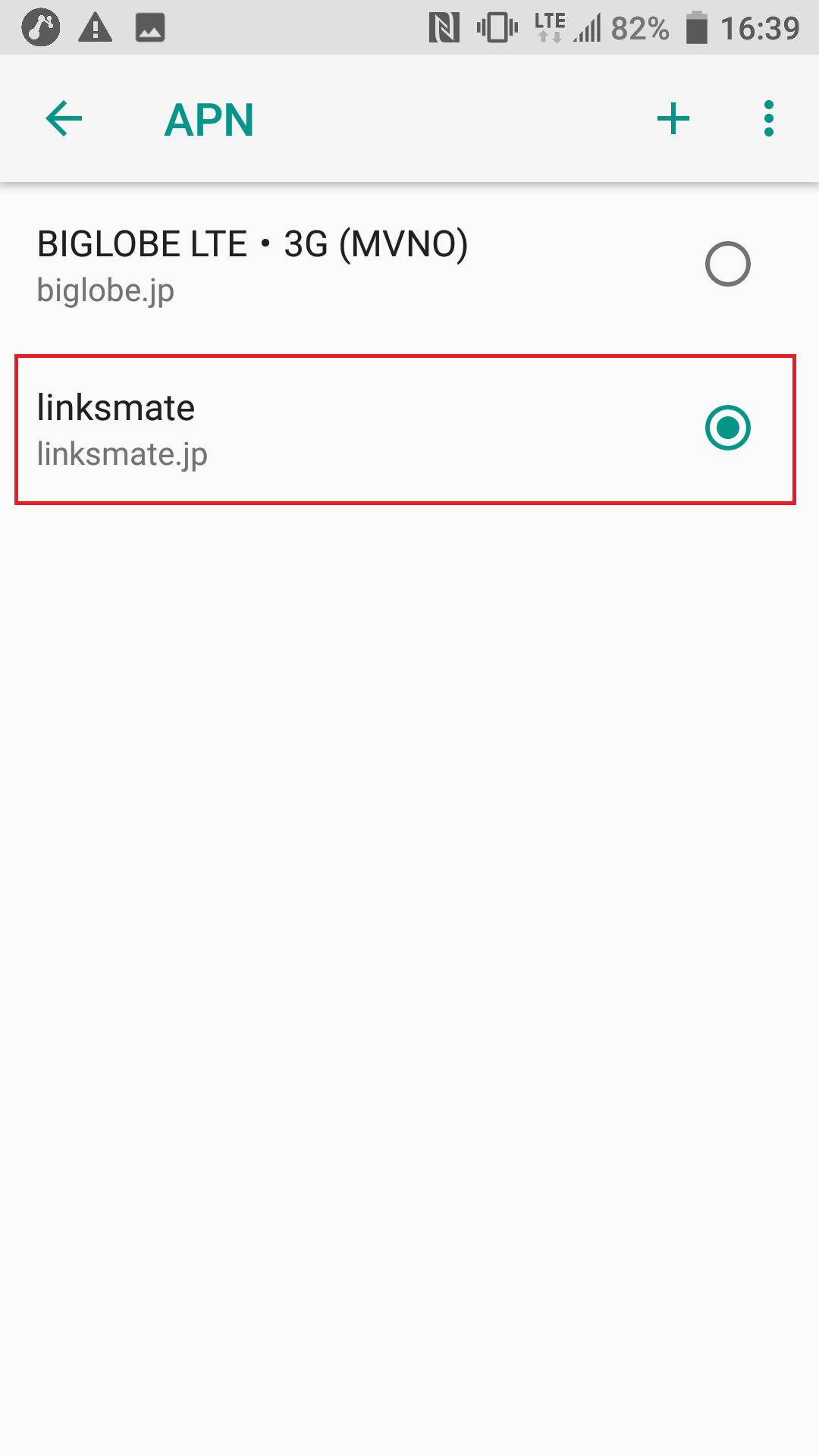Viewport: 819px width, 1456px height.
Task: Open the overflow menu
Action: [x=769, y=119]
